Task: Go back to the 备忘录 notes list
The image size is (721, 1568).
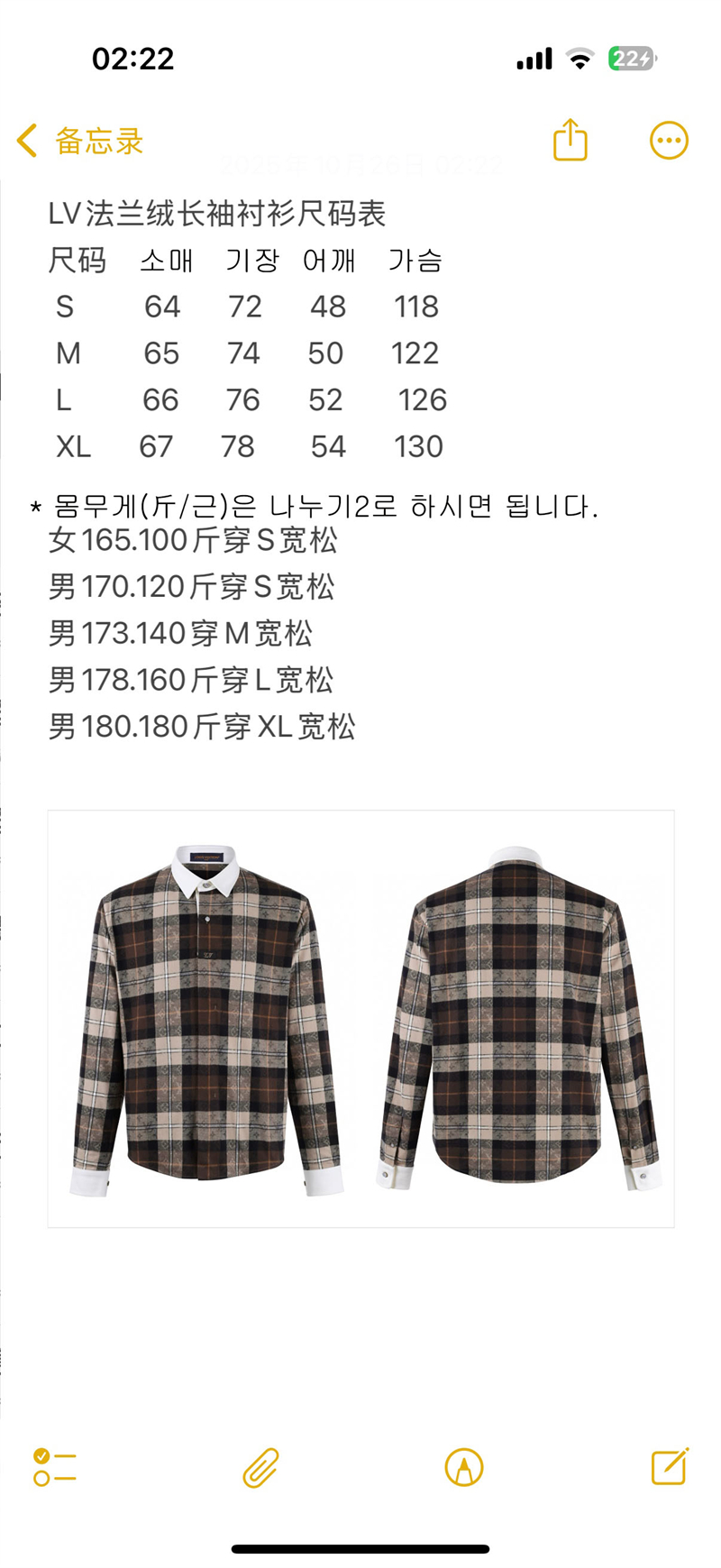Action: pos(80,142)
